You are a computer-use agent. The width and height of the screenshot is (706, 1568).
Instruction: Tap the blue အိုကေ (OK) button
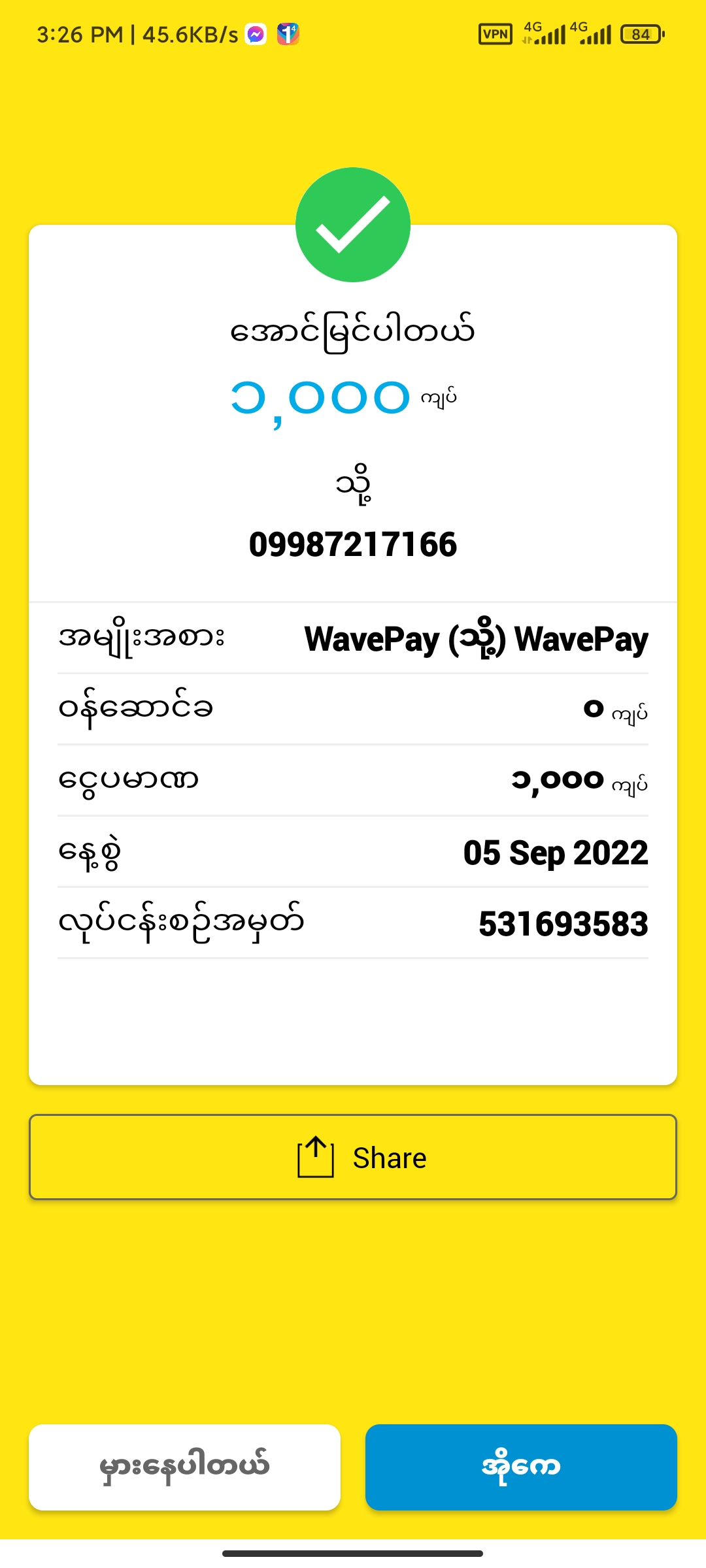point(521,1467)
